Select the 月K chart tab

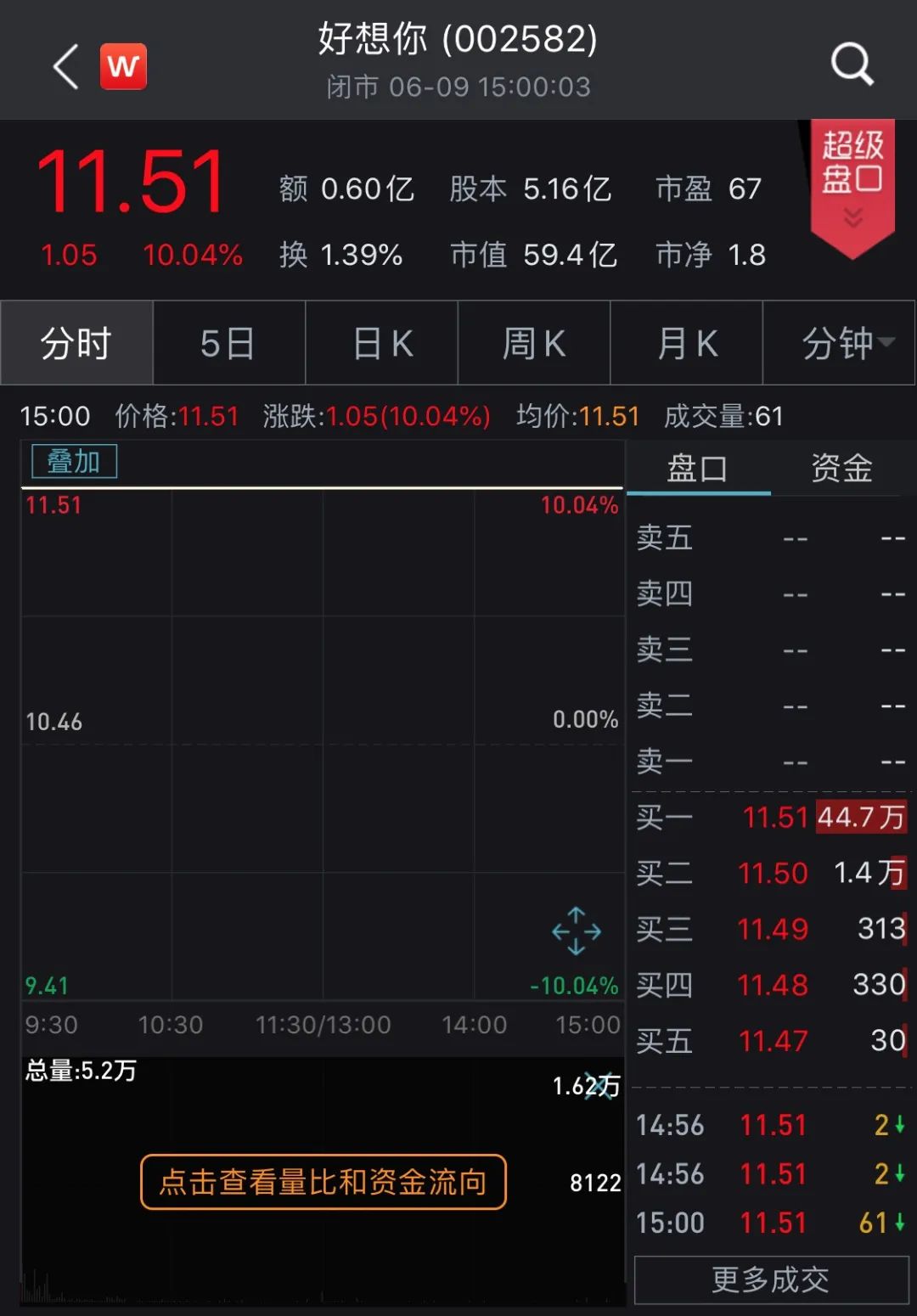687,343
